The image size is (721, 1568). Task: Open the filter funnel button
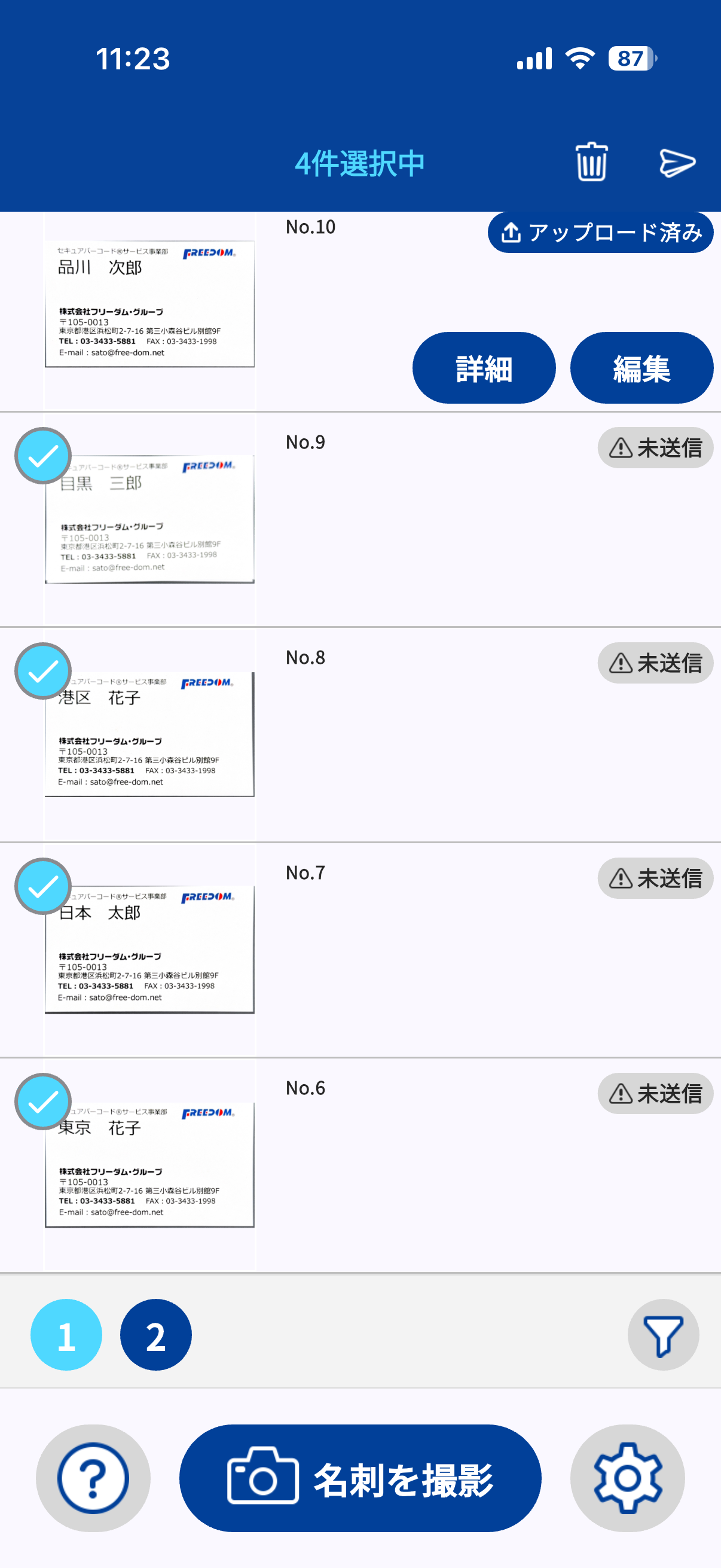pos(663,1335)
